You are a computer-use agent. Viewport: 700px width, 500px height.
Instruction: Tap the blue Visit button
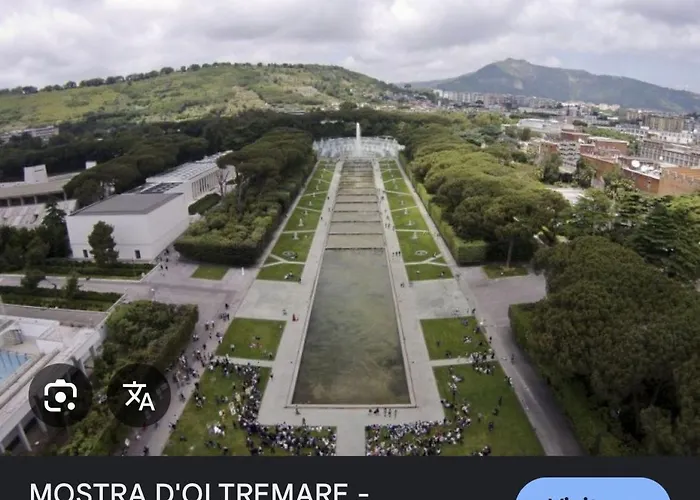pos(593,490)
